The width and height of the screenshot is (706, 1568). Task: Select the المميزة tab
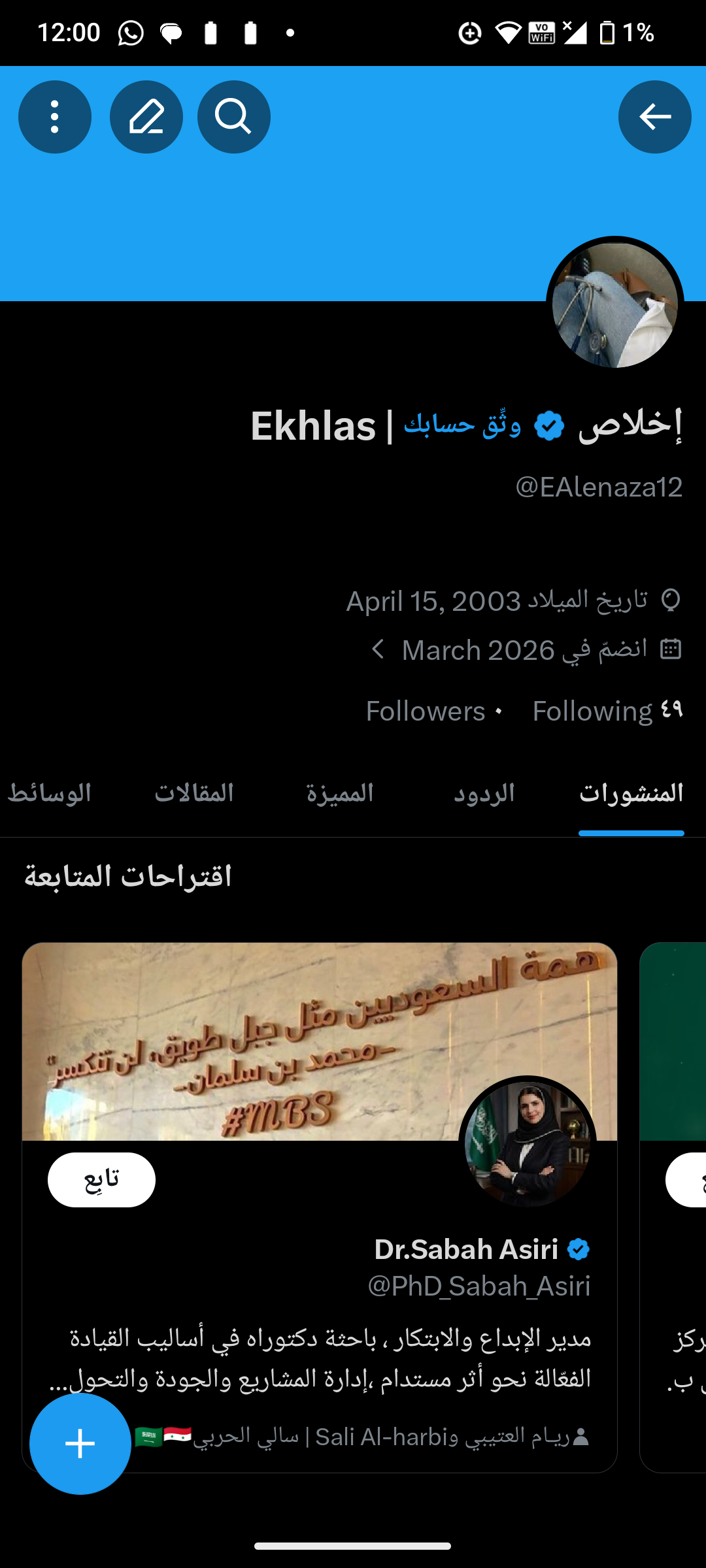point(340,793)
